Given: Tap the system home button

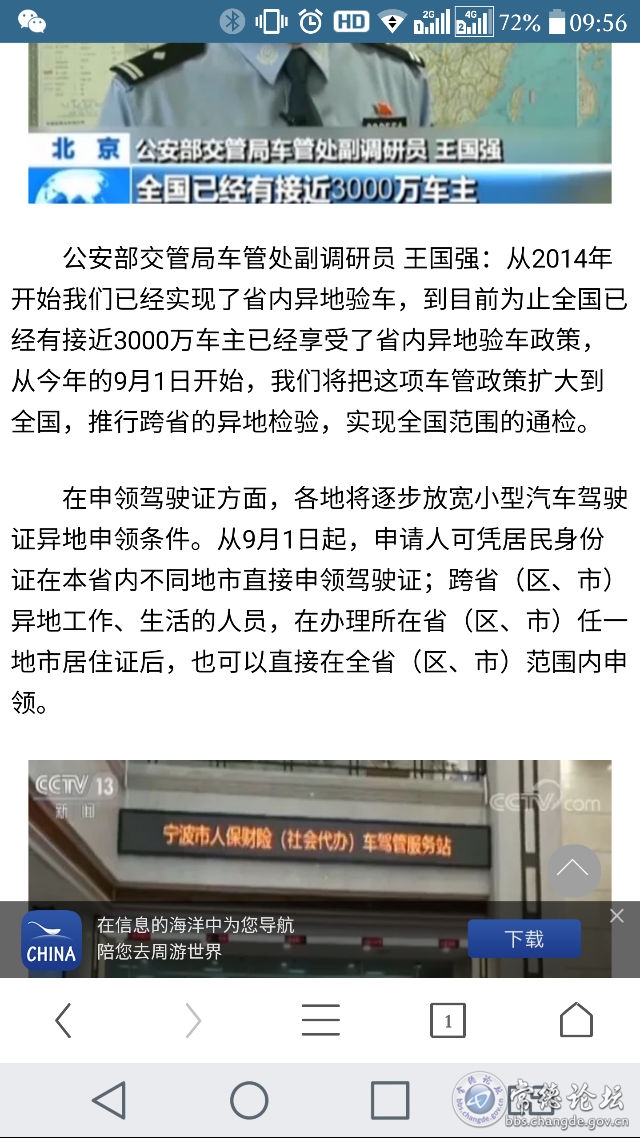Looking at the screenshot, I should (x=249, y=1100).
